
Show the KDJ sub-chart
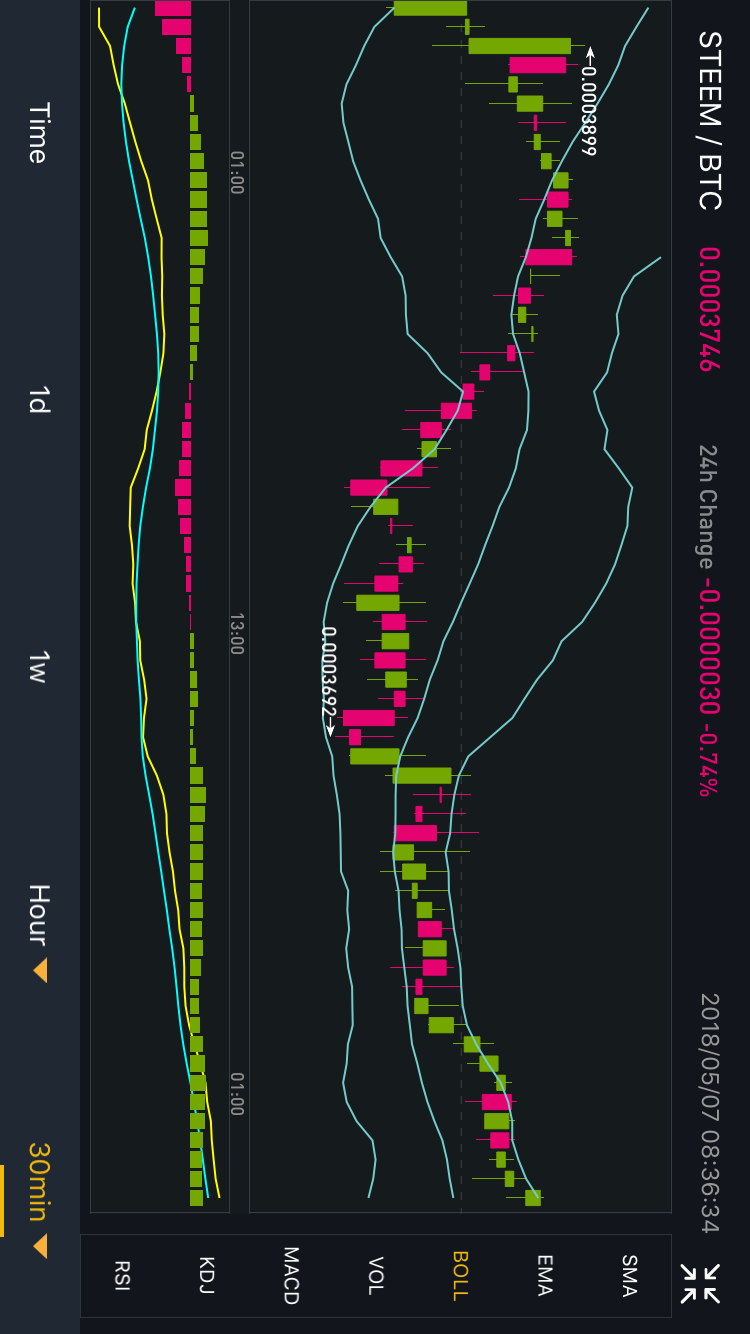point(206,1275)
